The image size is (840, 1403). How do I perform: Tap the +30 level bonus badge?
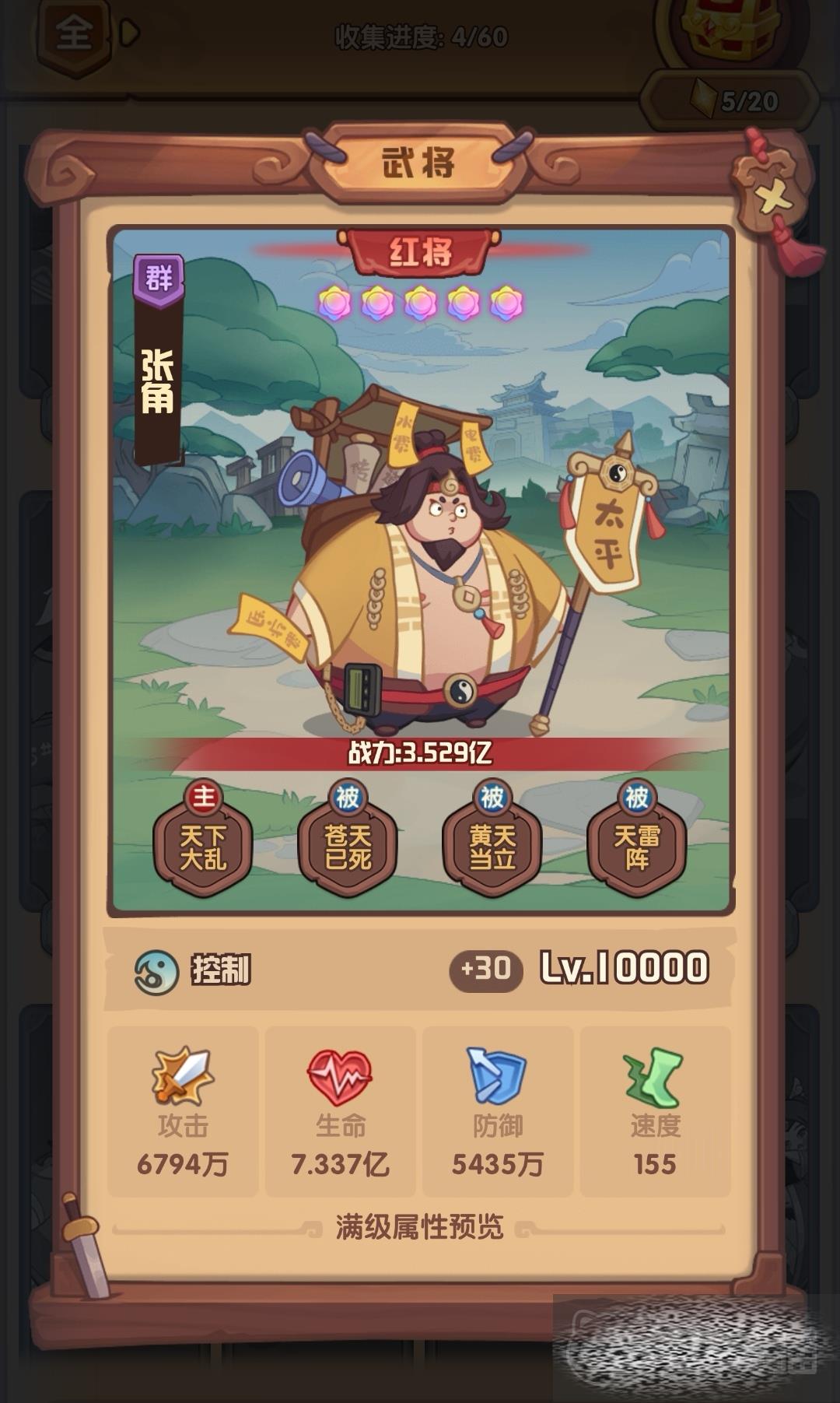pyautogui.click(x=485, y=970)
